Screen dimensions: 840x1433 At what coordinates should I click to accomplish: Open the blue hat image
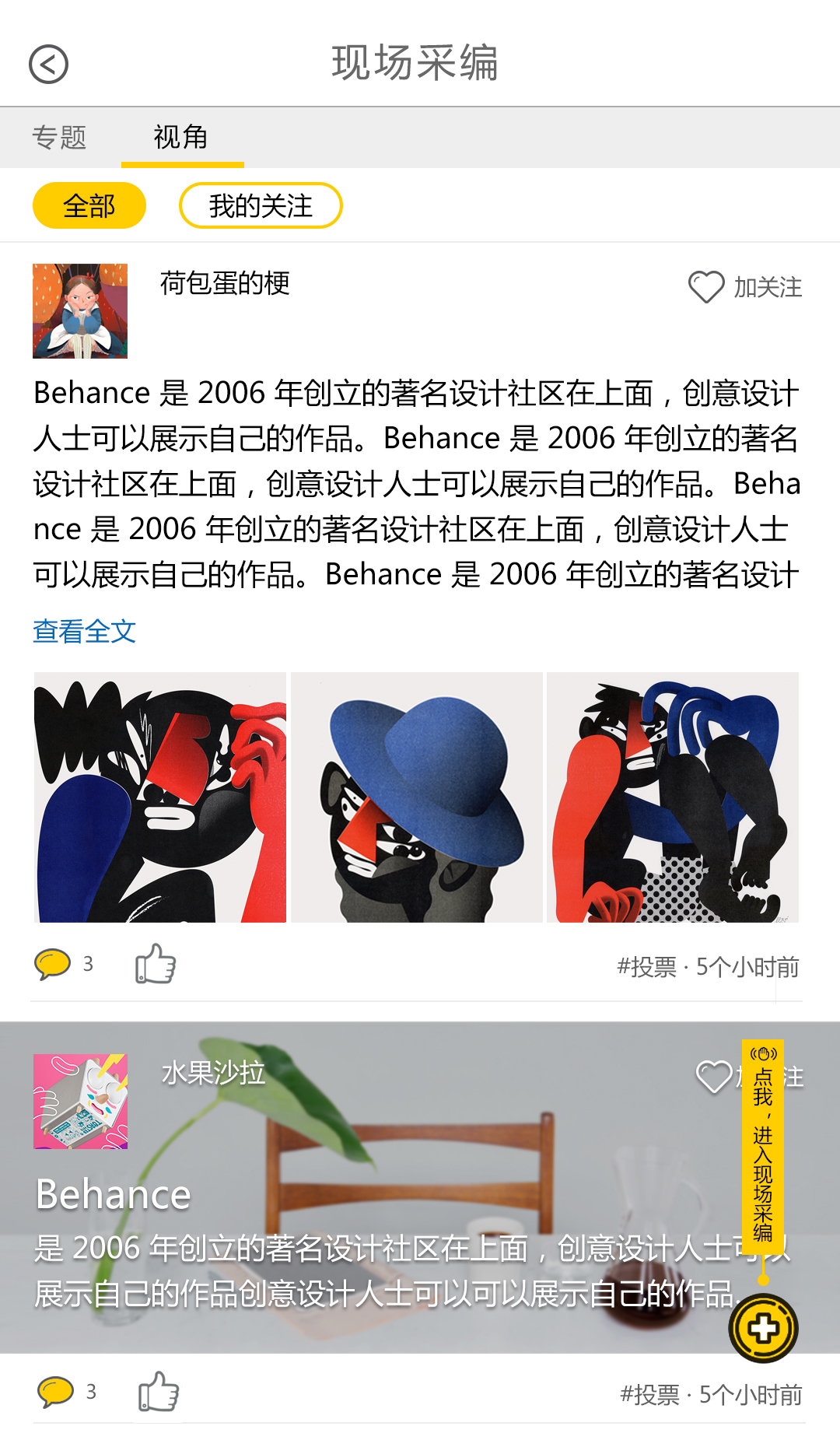click(x=417, y=797)
